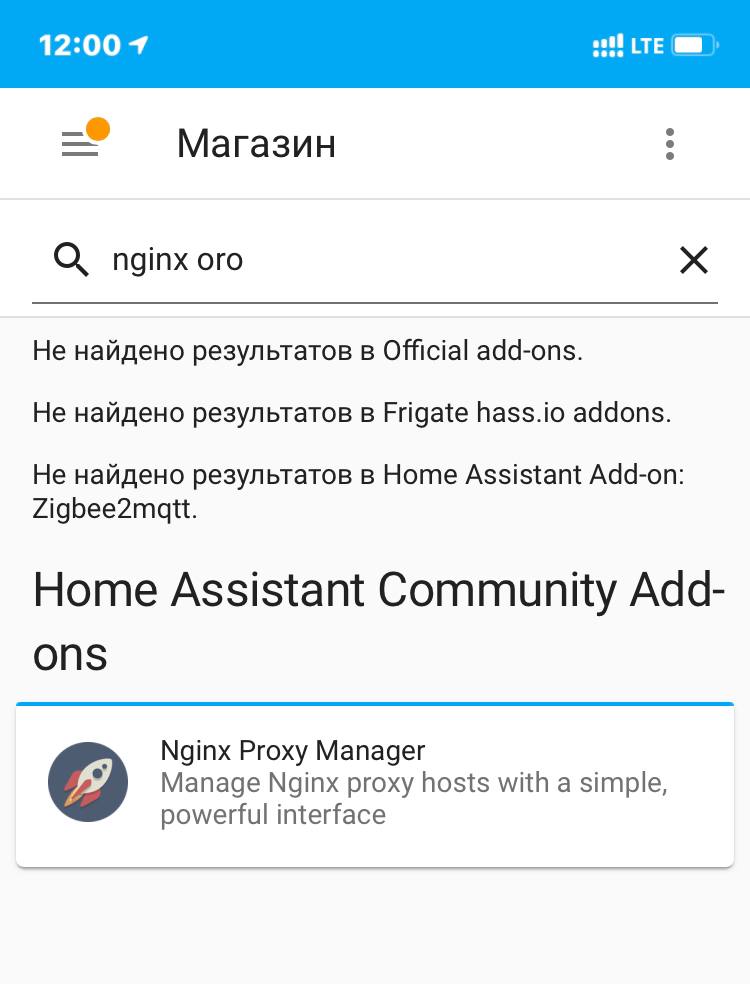Viewport: 750px width, 984px height.
Task: Open the Nginx Proxy Manager add-on
Action: point(375,785)
